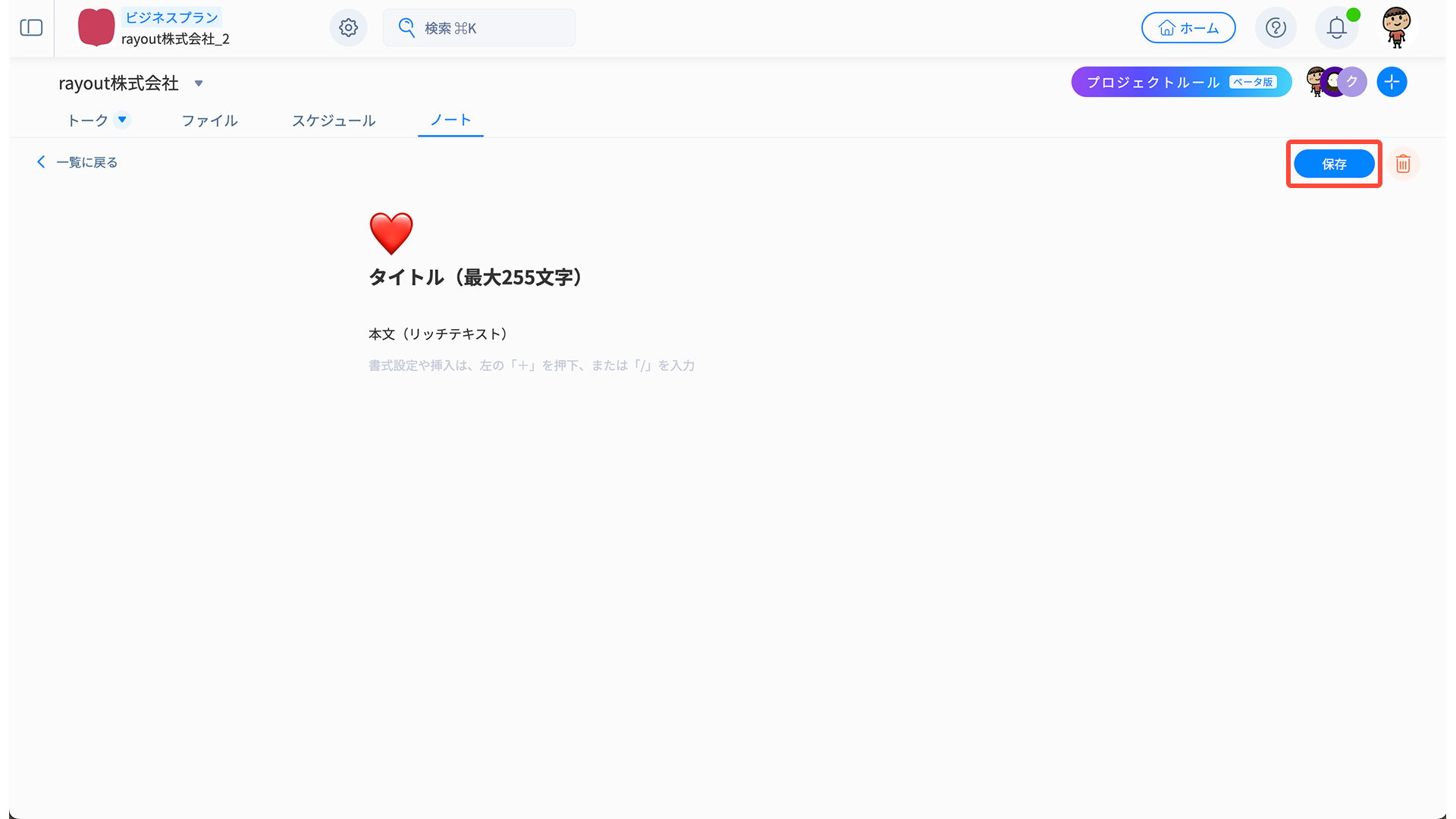The image size is (1456, 819).
Task: Change the heart emoji note icon
Action: point(391,234)
